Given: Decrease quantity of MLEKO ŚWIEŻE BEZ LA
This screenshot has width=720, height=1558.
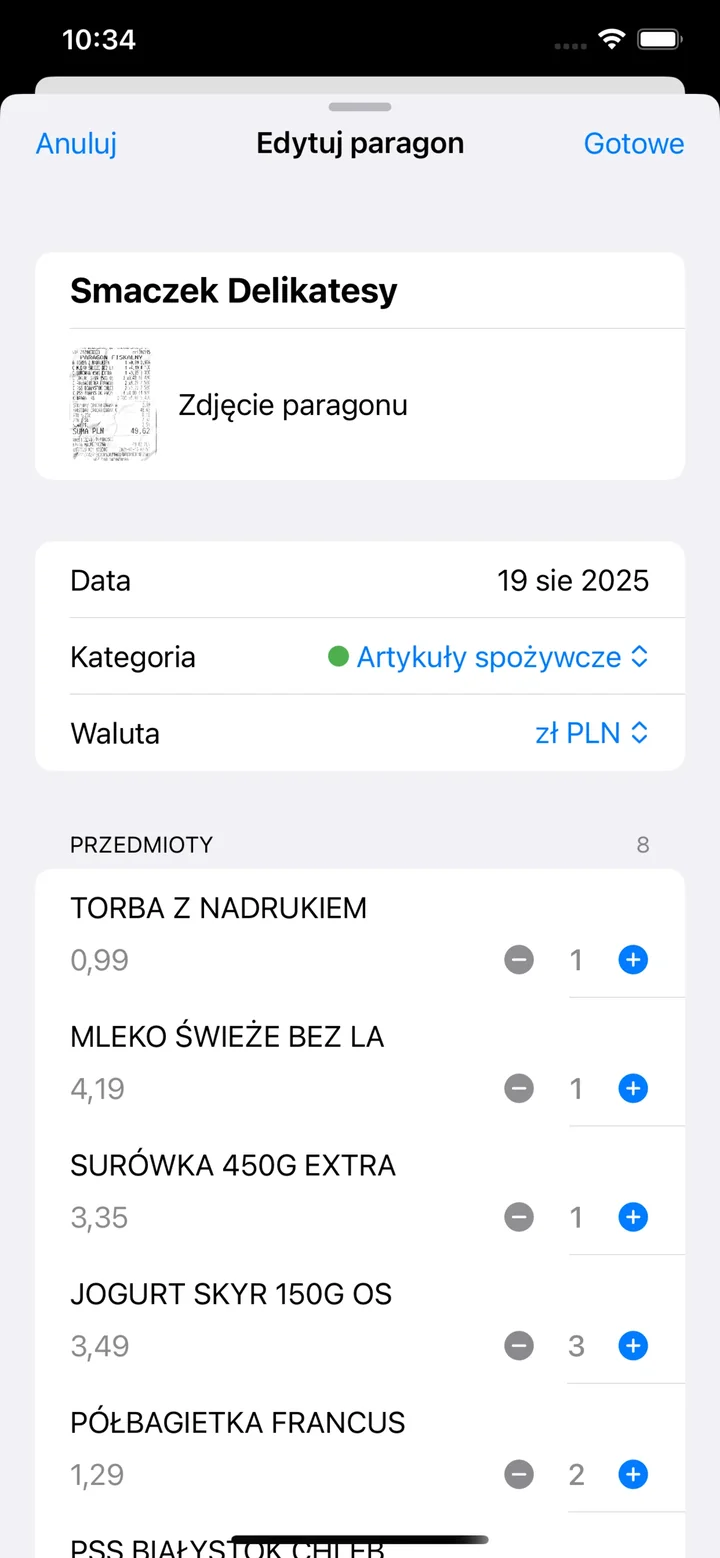Looking at the screenshot, I should (518, 1088).
